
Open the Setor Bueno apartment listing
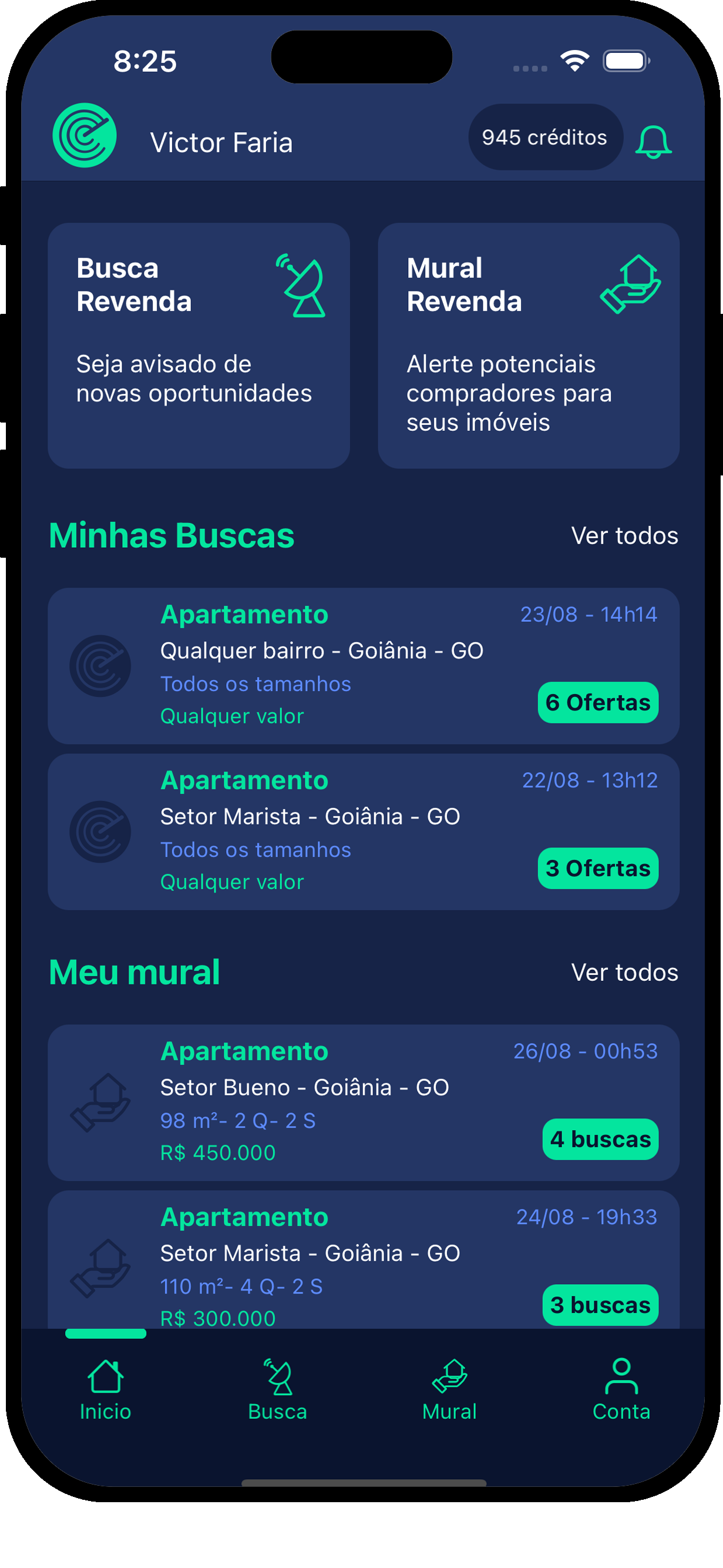coord(364,1103)
